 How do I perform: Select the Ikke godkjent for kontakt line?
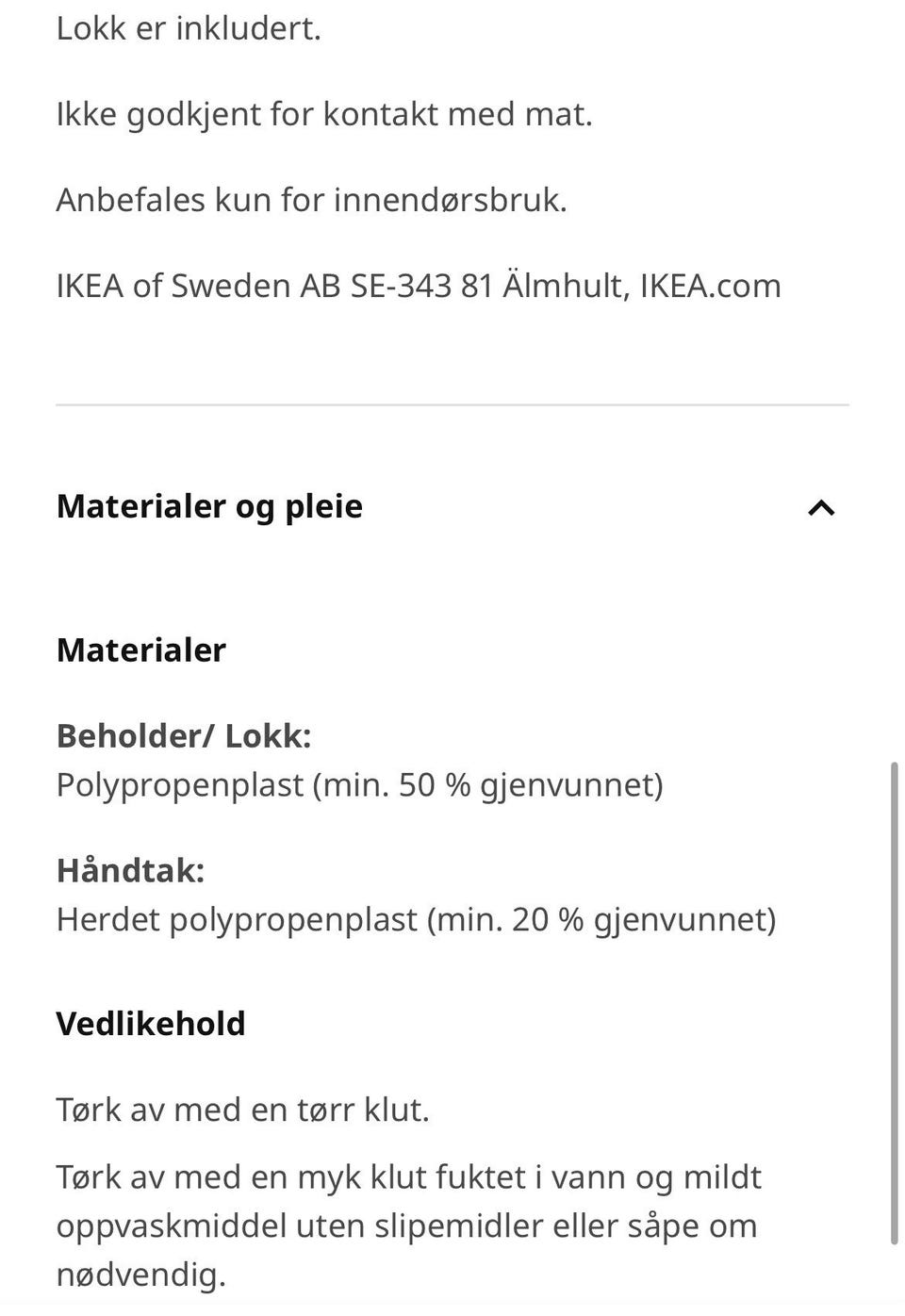[x=324, y=114]
